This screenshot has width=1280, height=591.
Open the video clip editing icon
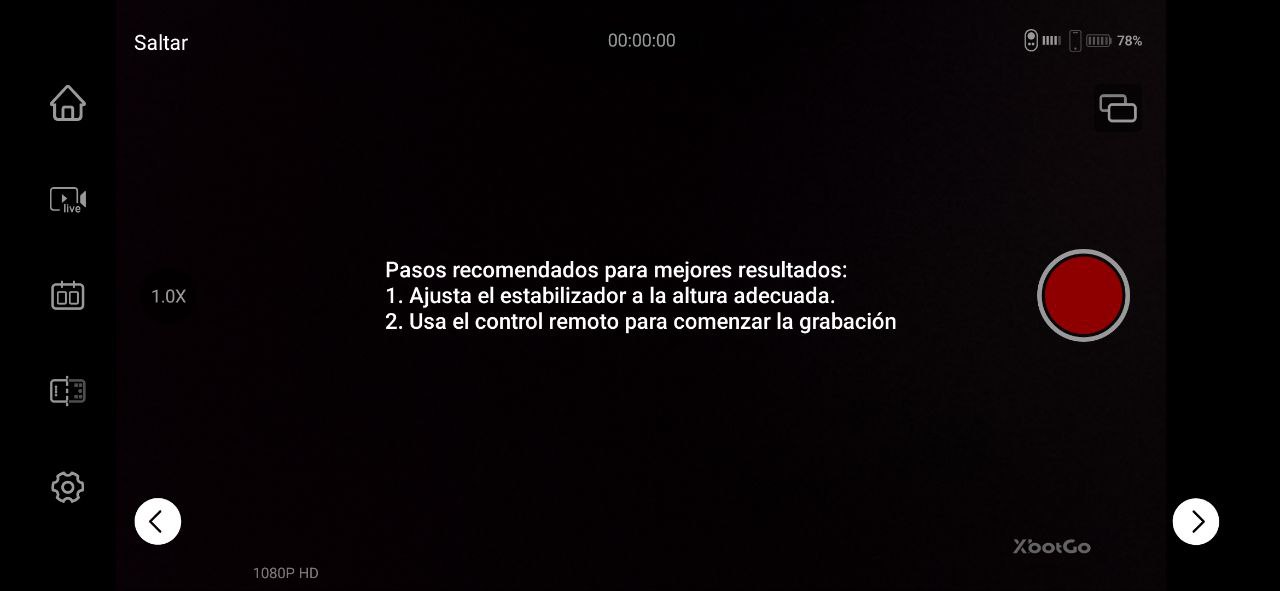(x=68, y=391)
